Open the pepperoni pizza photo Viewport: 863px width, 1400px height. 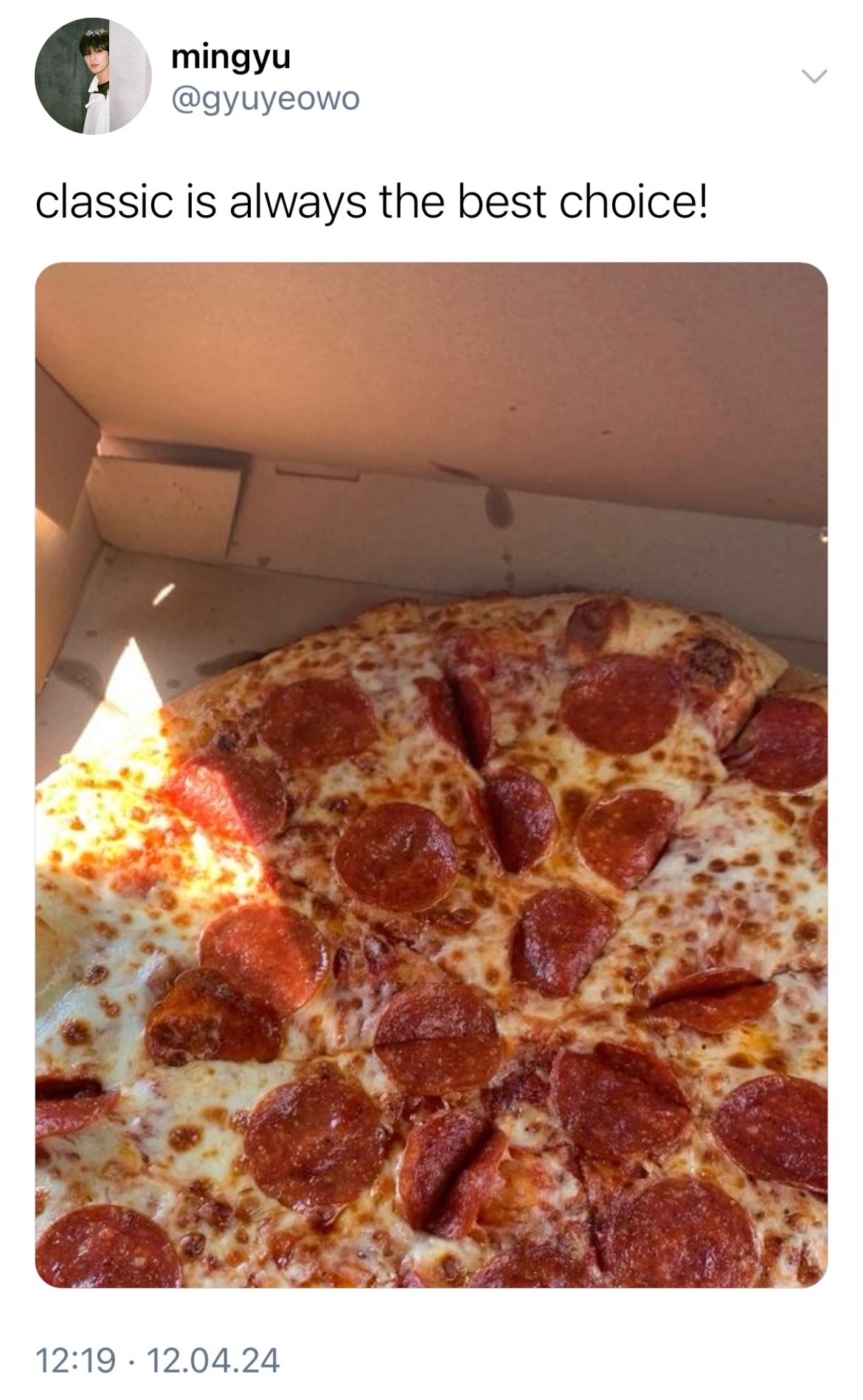coord(431,775)
